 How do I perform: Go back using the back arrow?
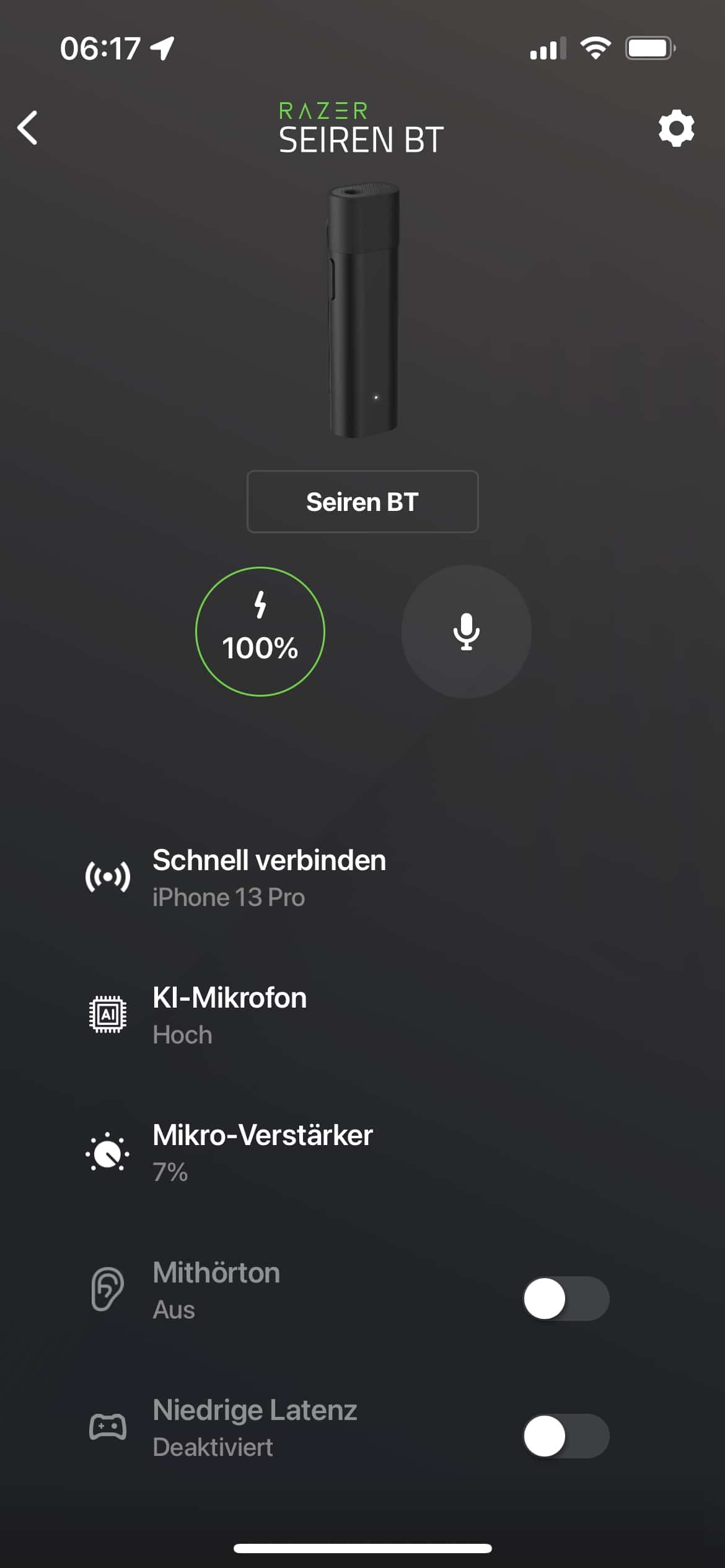[28, 128]
